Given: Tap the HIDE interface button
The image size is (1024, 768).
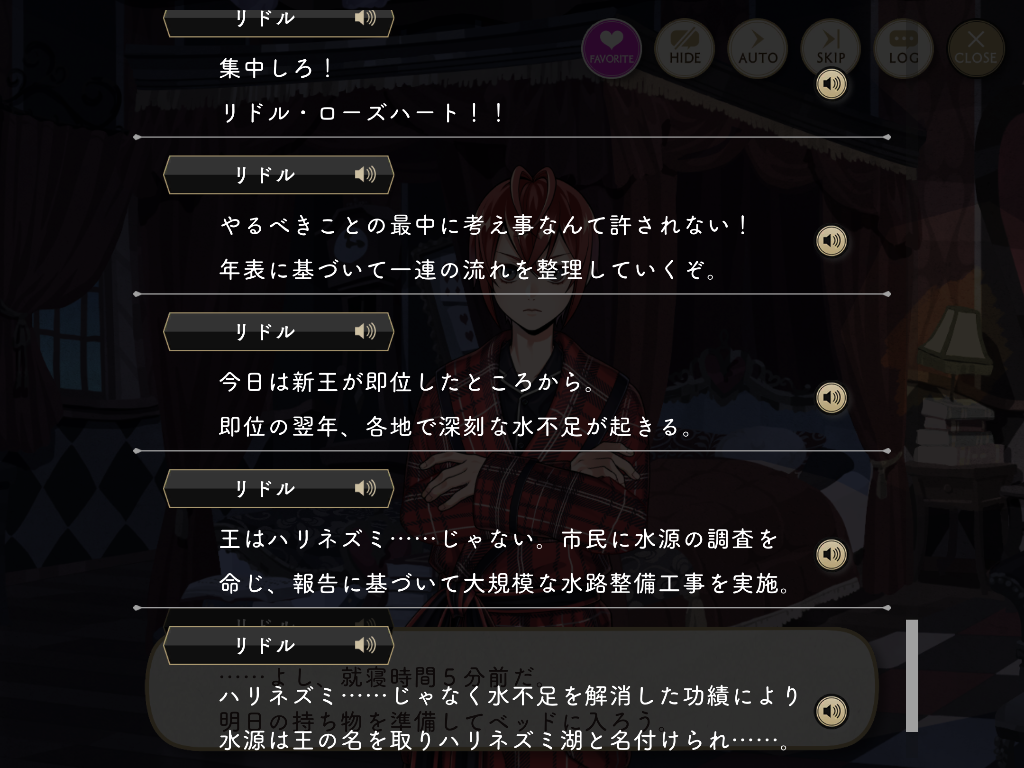Looking at the screenshot, I should (685, 48).
